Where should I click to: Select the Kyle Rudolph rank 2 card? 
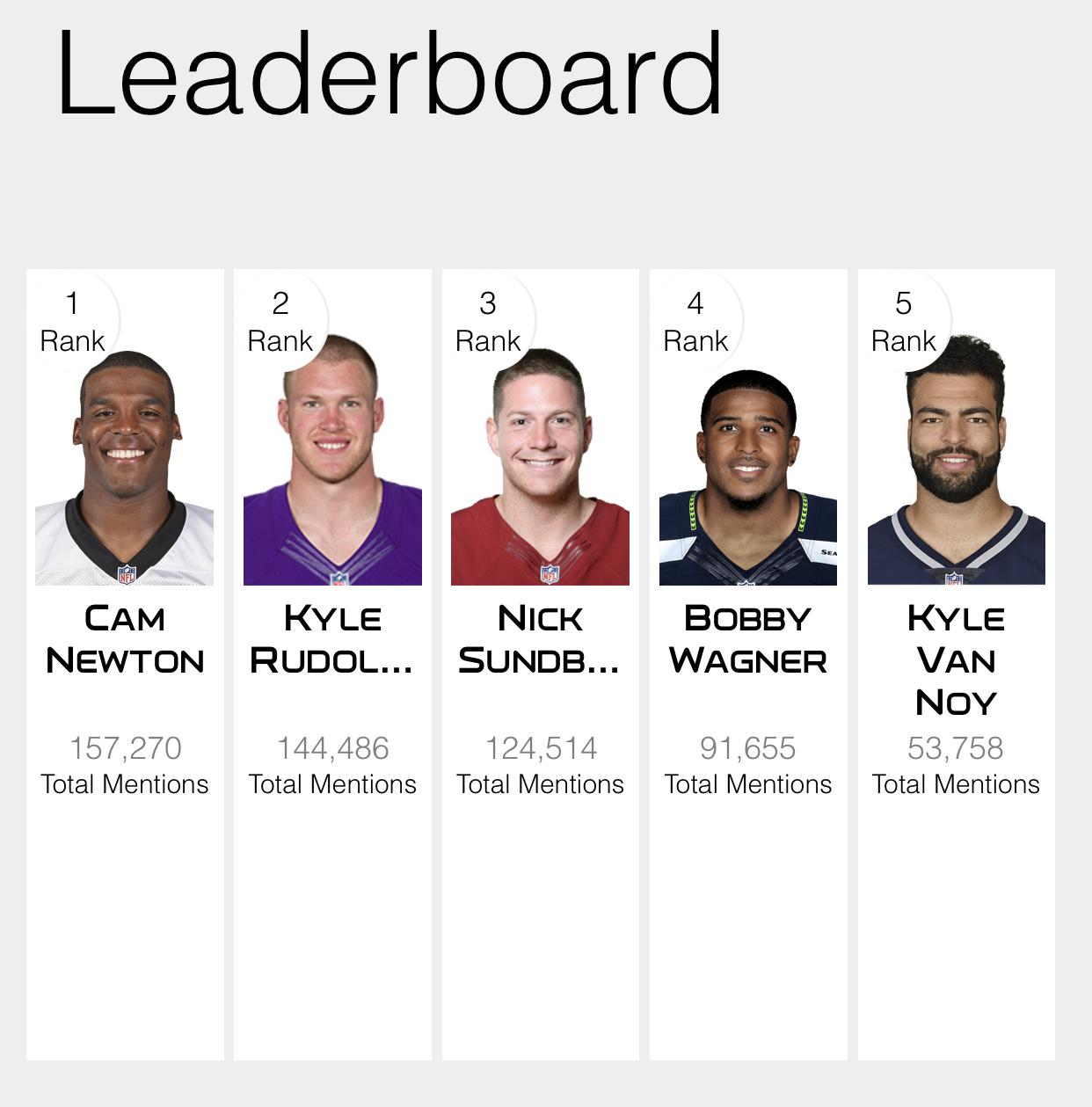(332, 638)
